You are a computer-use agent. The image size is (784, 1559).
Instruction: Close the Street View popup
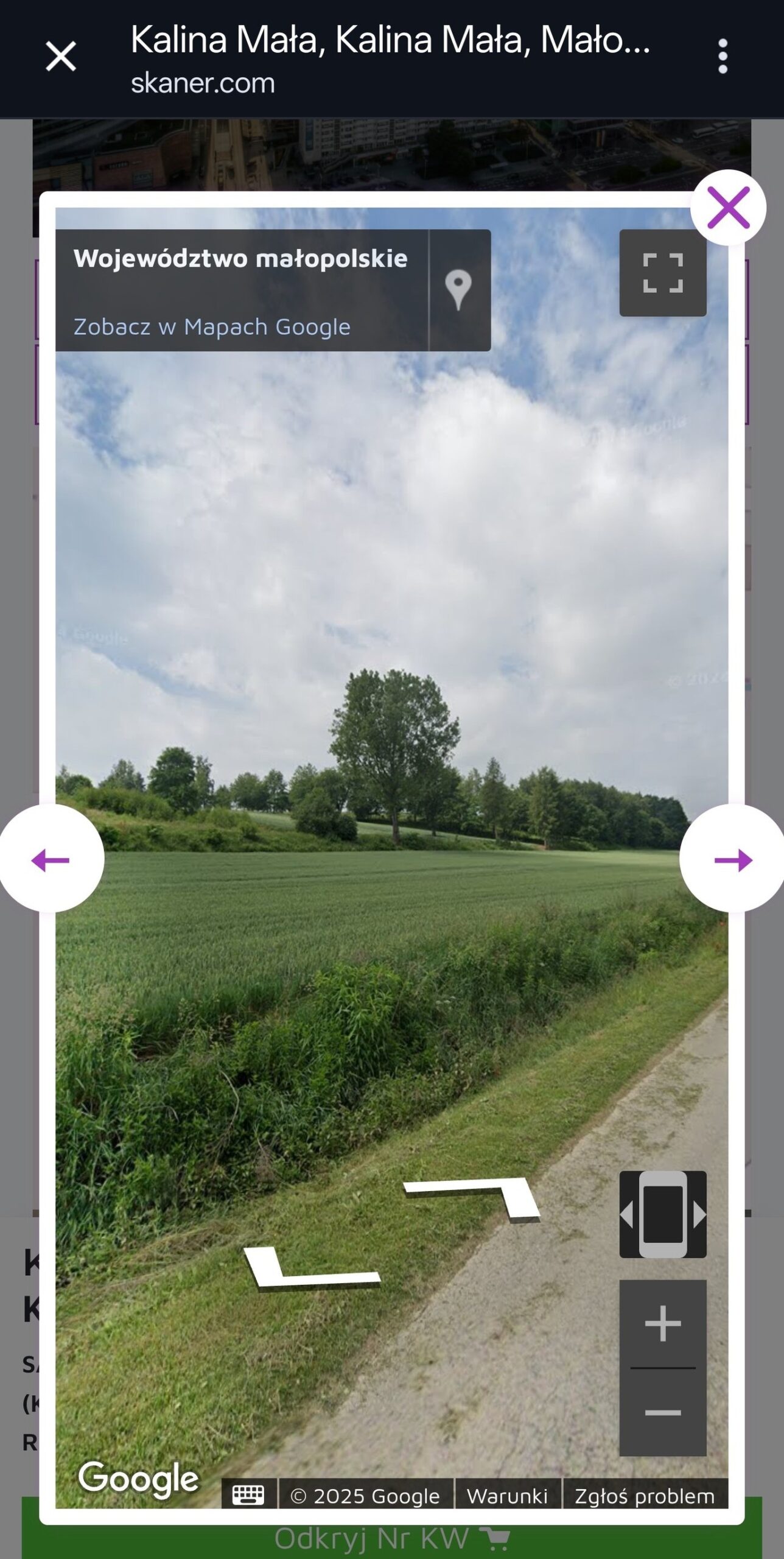tap(728, 208)
